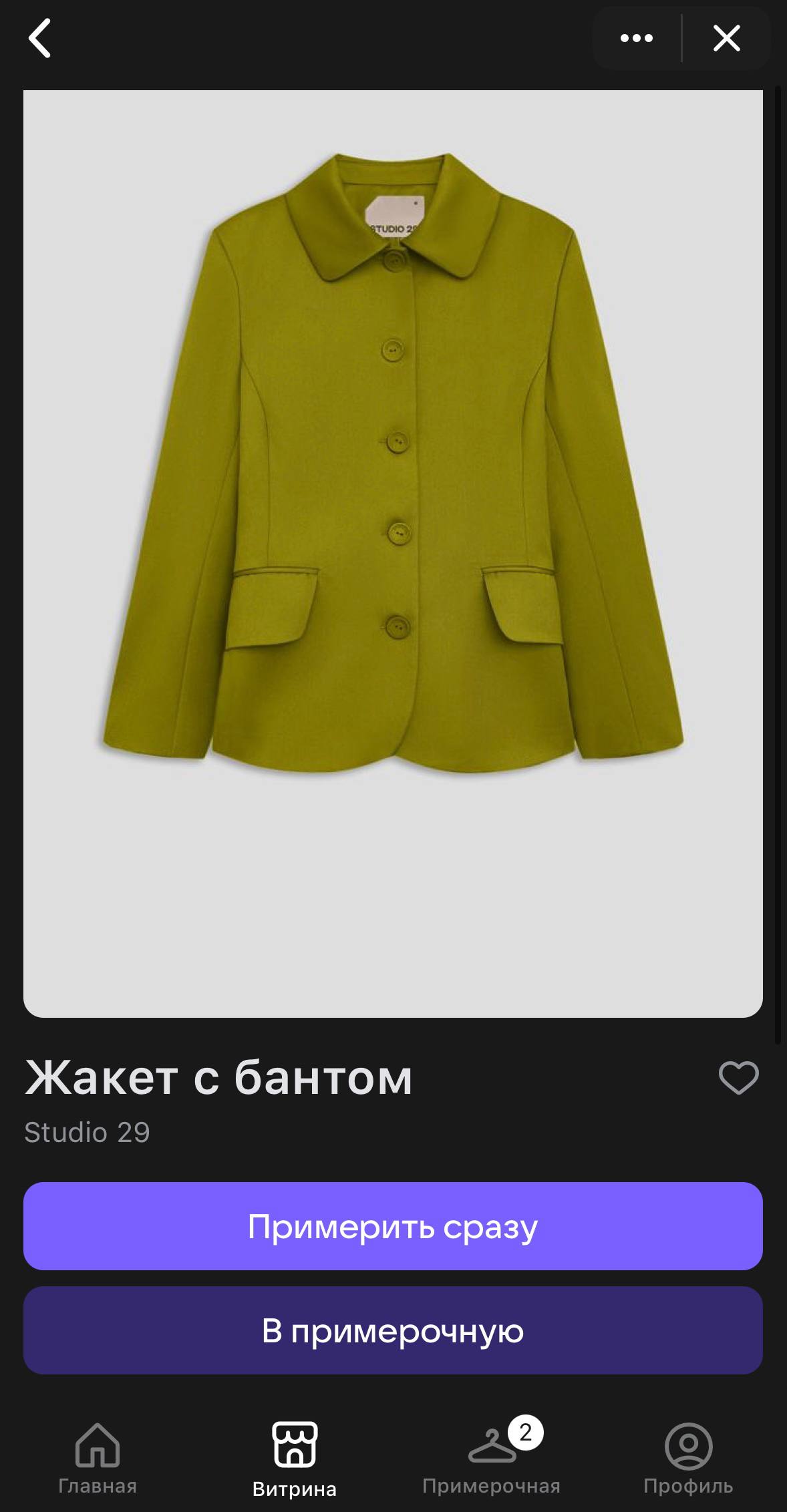This screenshot has width=787, height=1512.
Task: Select the Витрина tab
Action: [x=295, y=1459]
